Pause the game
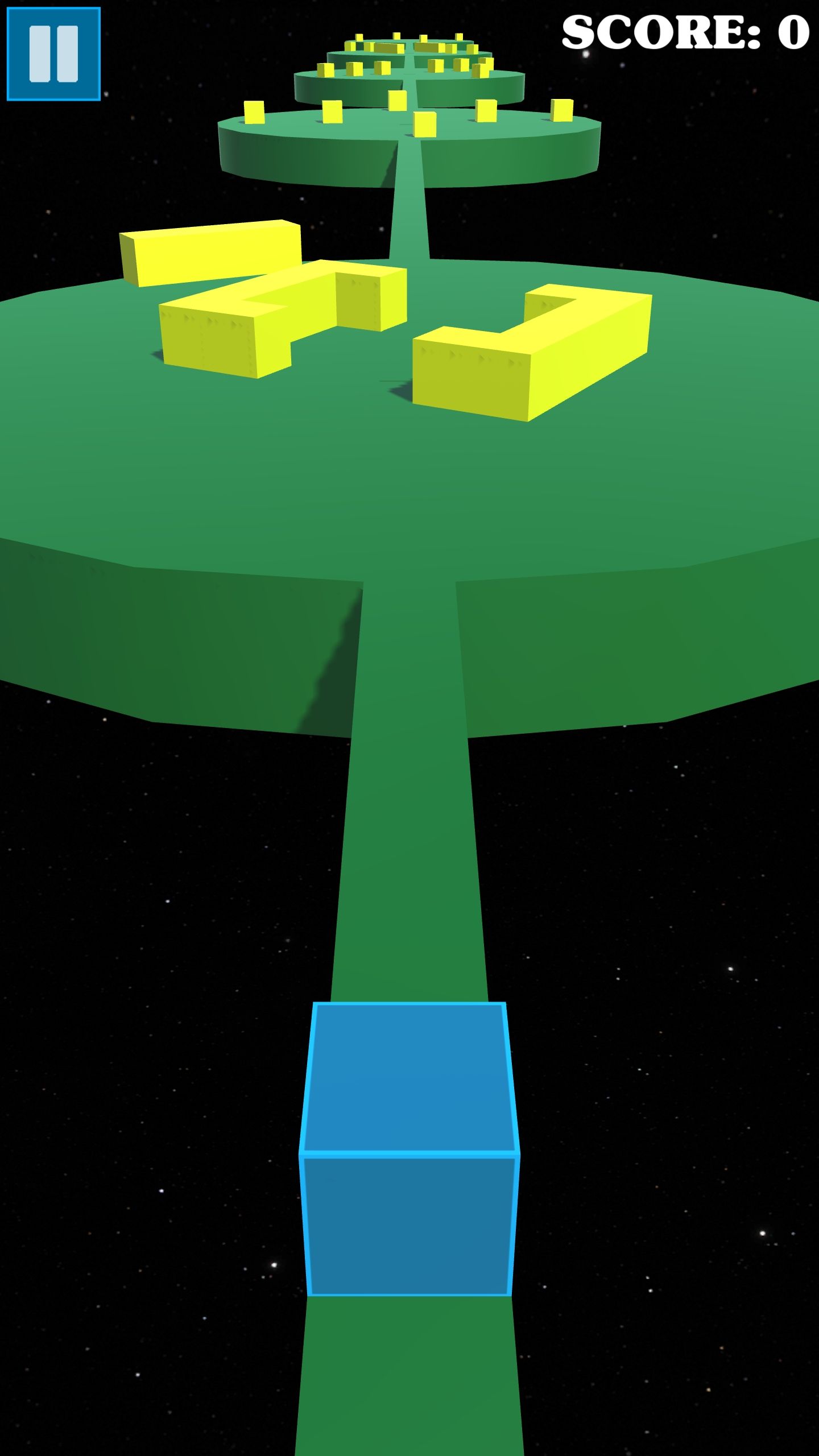Viewport: 819px width, 1456px height. [53, 54]
